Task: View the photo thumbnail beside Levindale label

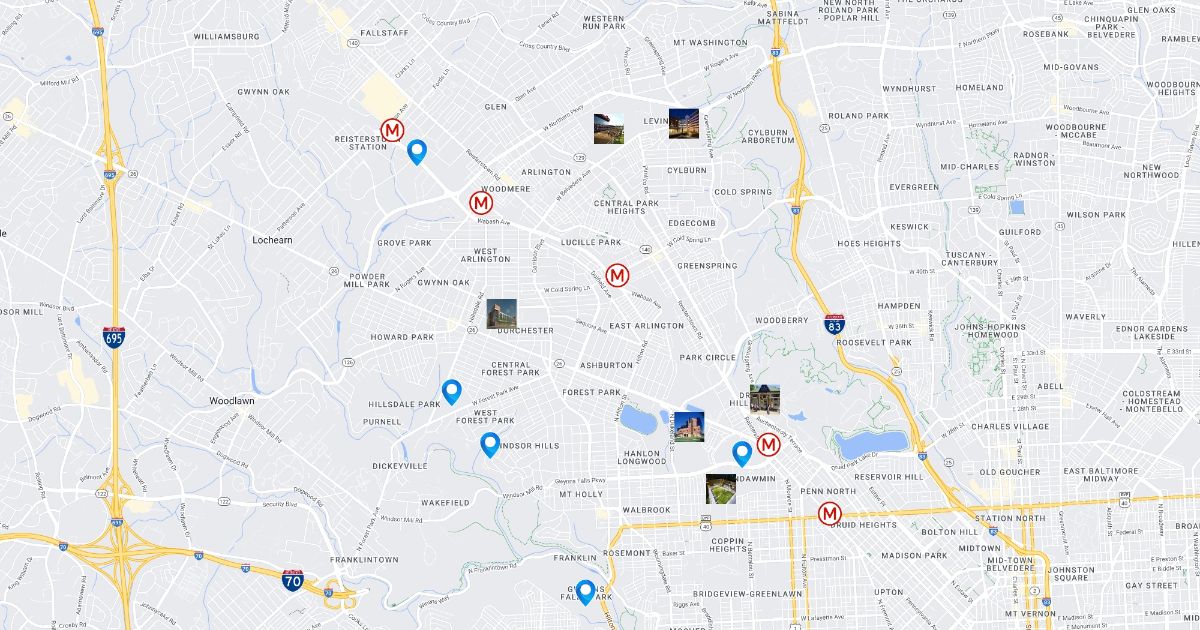Action: 684,123
